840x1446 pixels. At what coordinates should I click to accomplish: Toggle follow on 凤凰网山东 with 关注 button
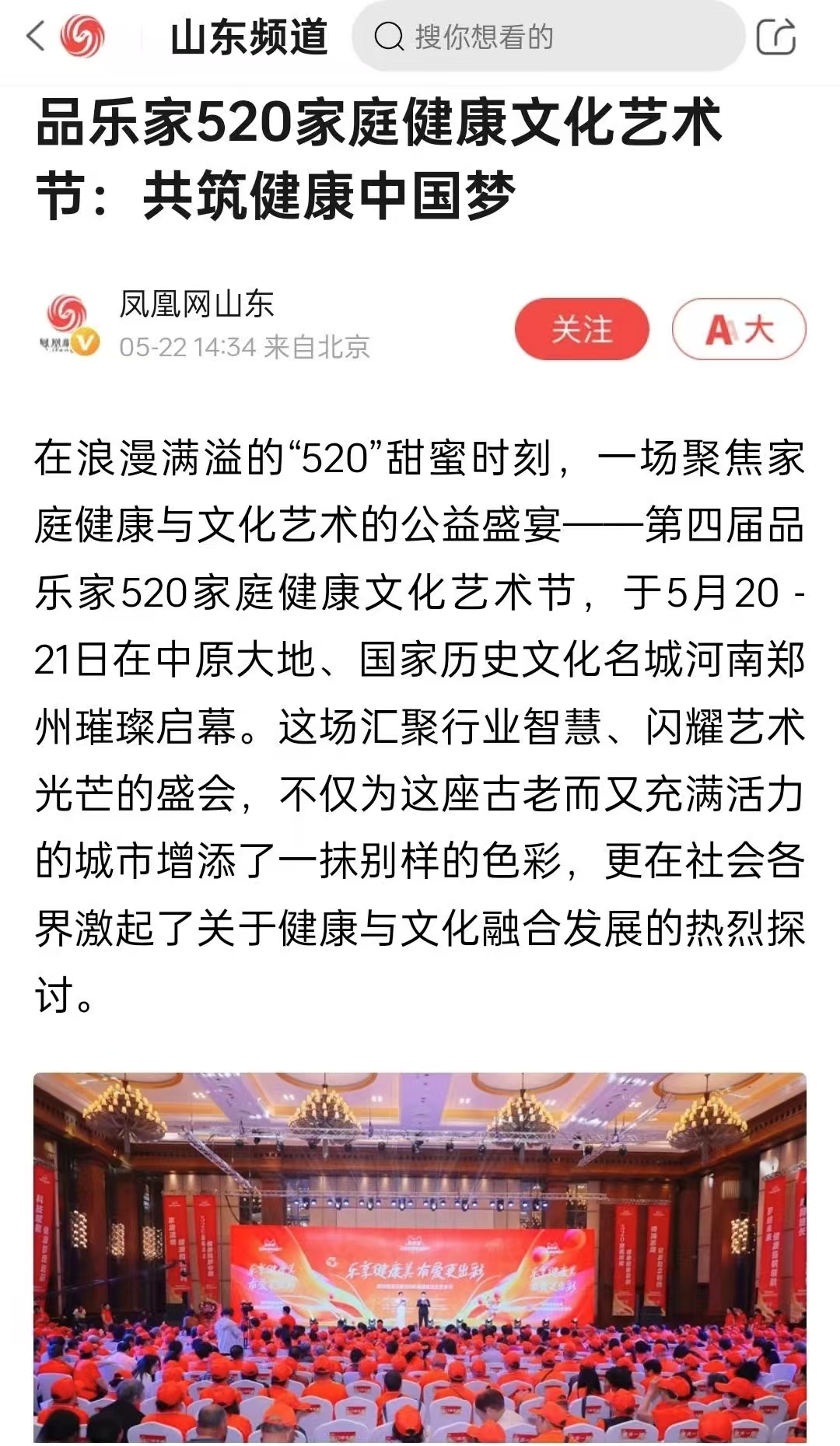581,330
